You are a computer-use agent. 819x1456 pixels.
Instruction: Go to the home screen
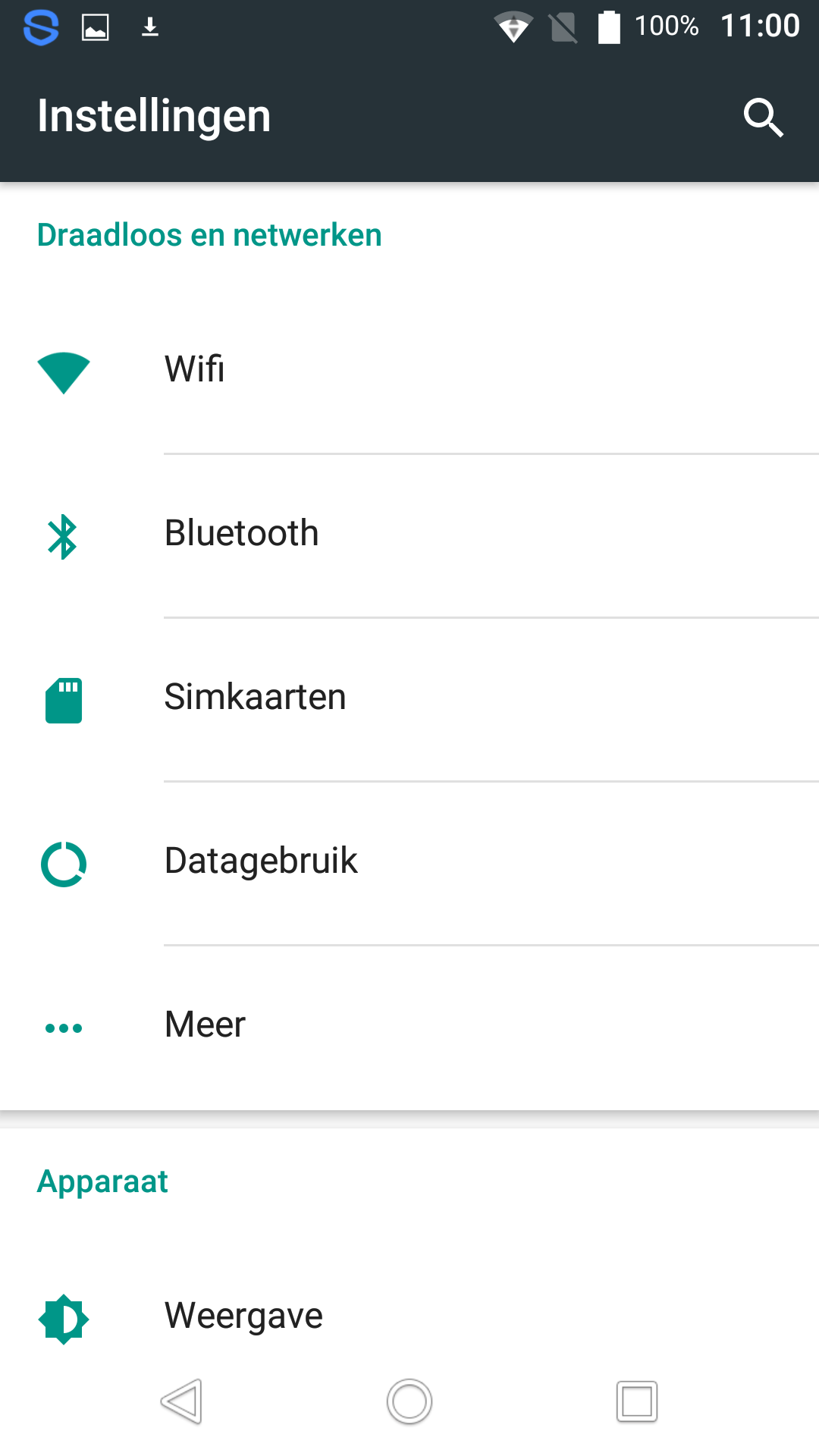[409, 1401]
